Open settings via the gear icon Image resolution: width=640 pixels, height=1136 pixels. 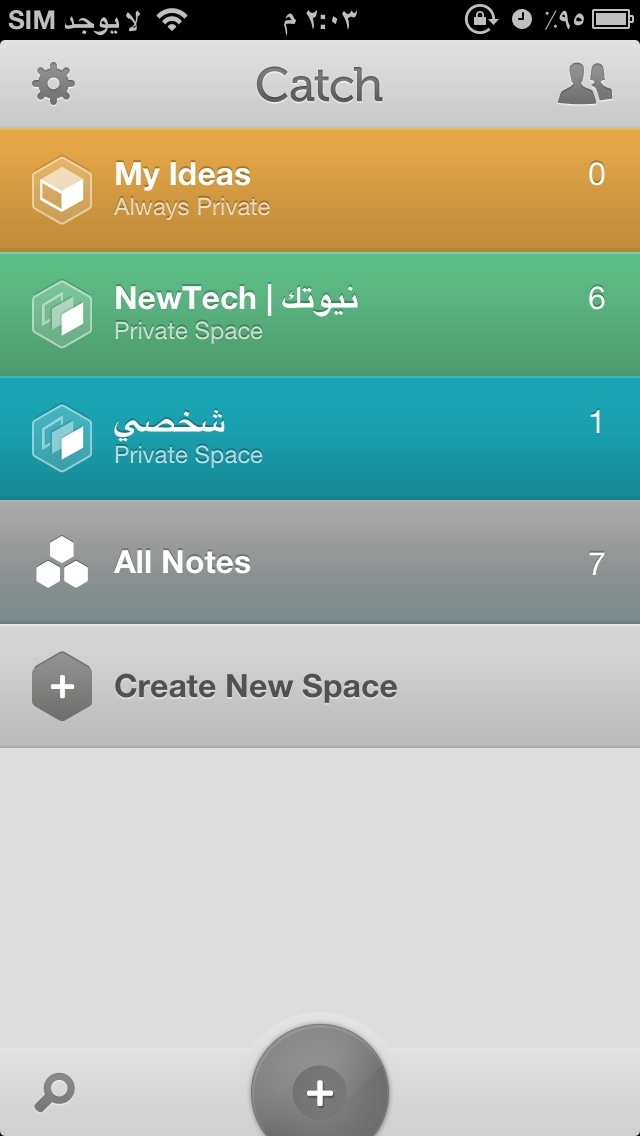click(x=54, y=84)
